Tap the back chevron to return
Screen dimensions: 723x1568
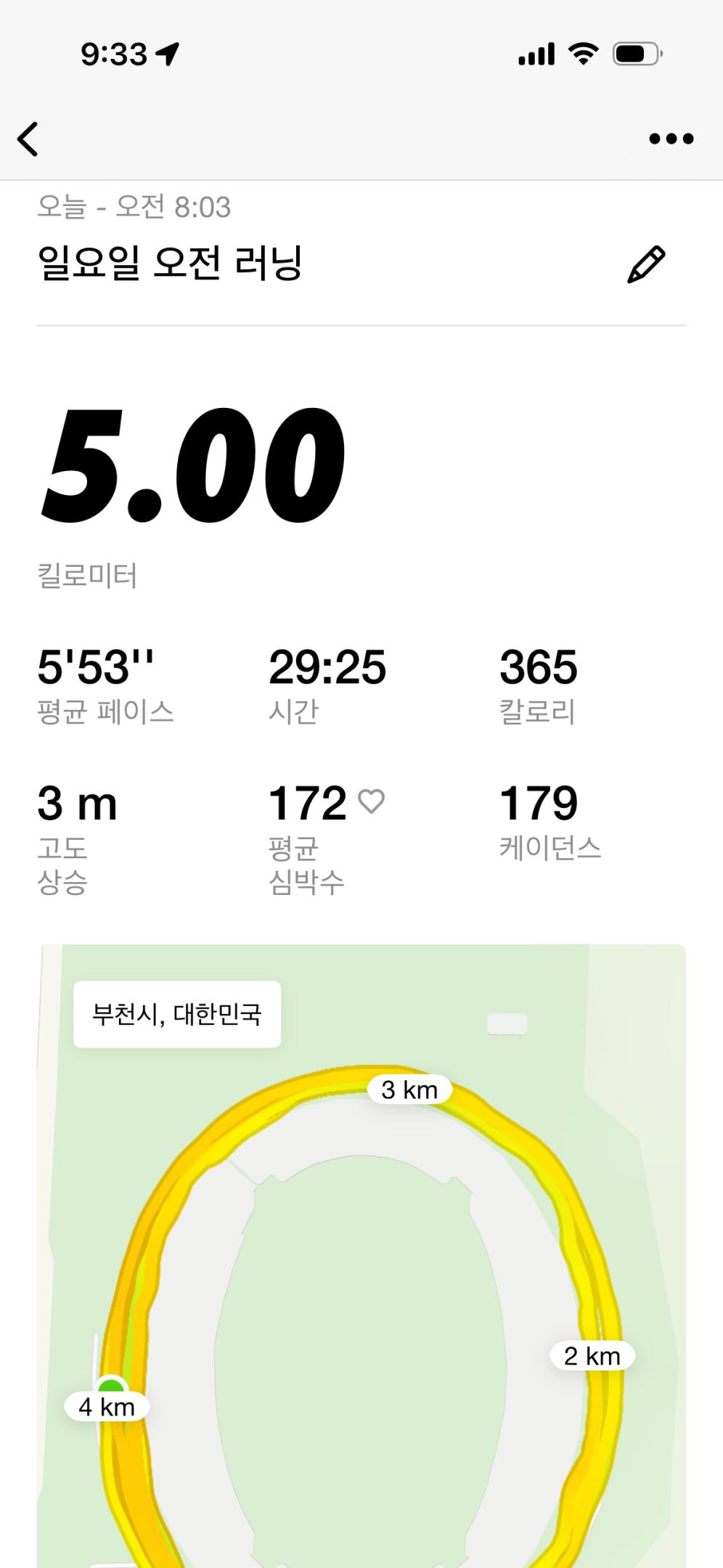pyautogui.click(x=28, y=138)
